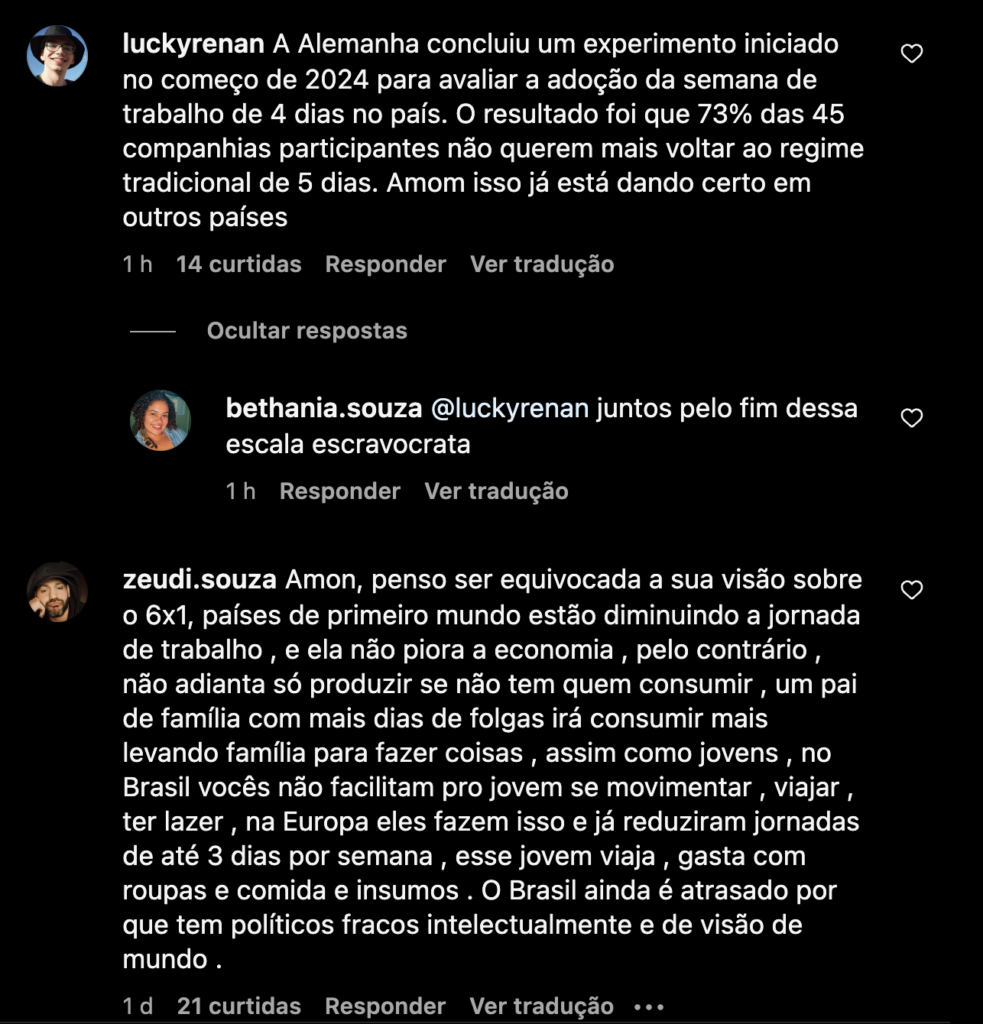
Task: Reply to zeudi.souza's comment
Action: [385, 1006]
